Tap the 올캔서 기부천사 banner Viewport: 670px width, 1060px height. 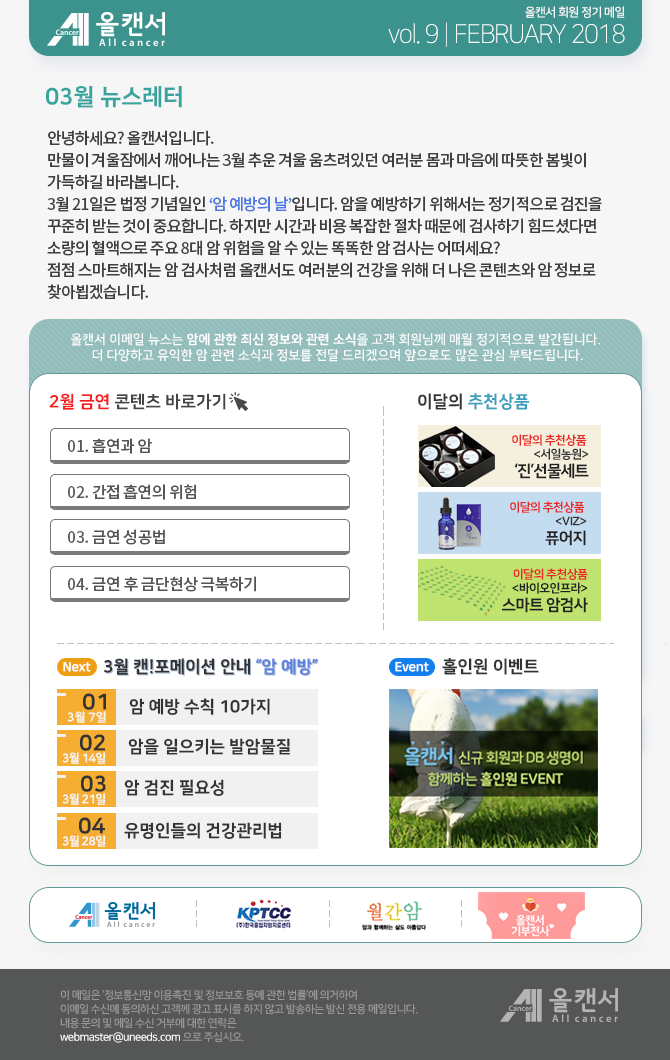531,915
